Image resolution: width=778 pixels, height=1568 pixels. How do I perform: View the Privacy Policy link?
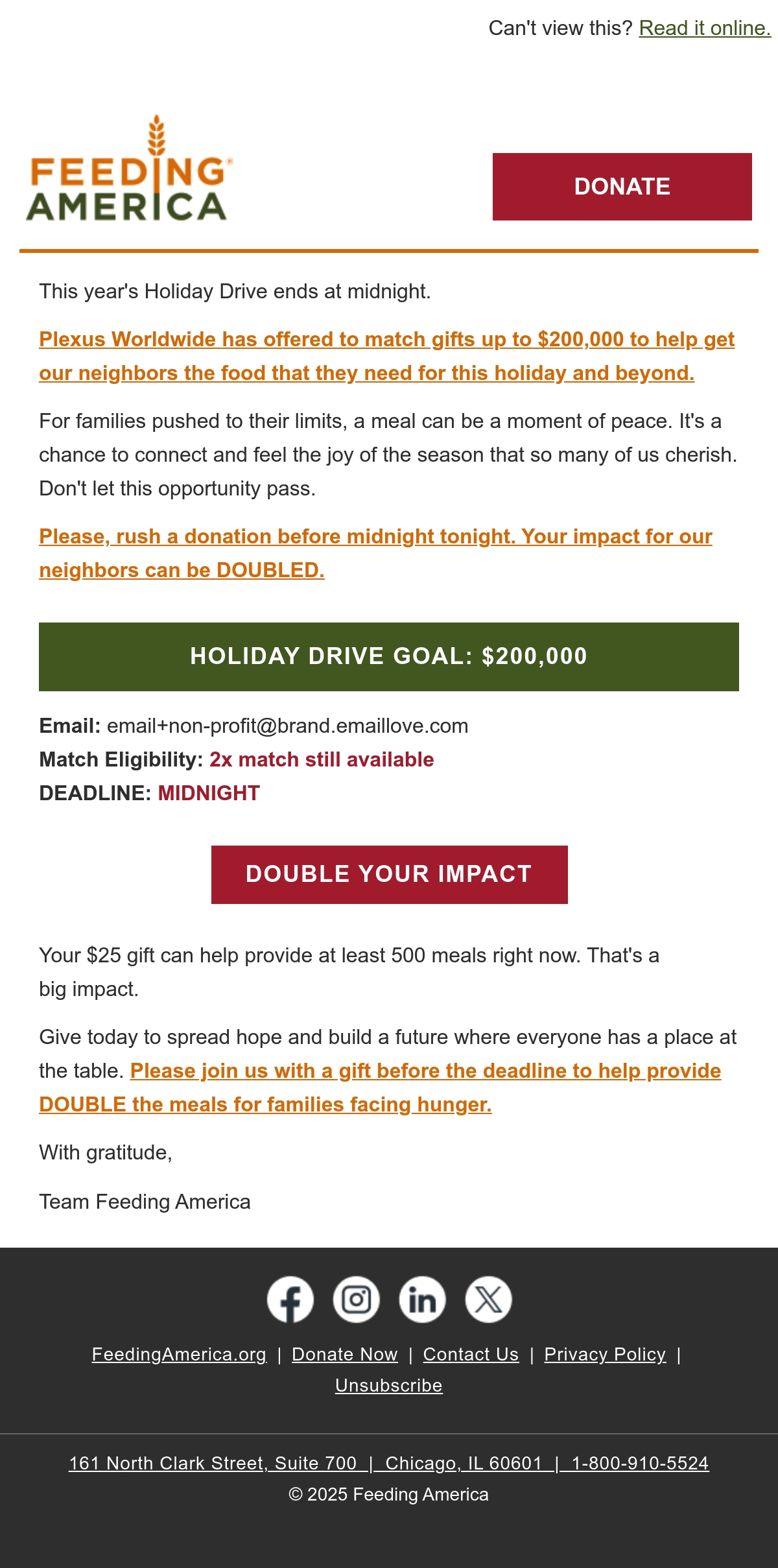(x=605, y=1354)
